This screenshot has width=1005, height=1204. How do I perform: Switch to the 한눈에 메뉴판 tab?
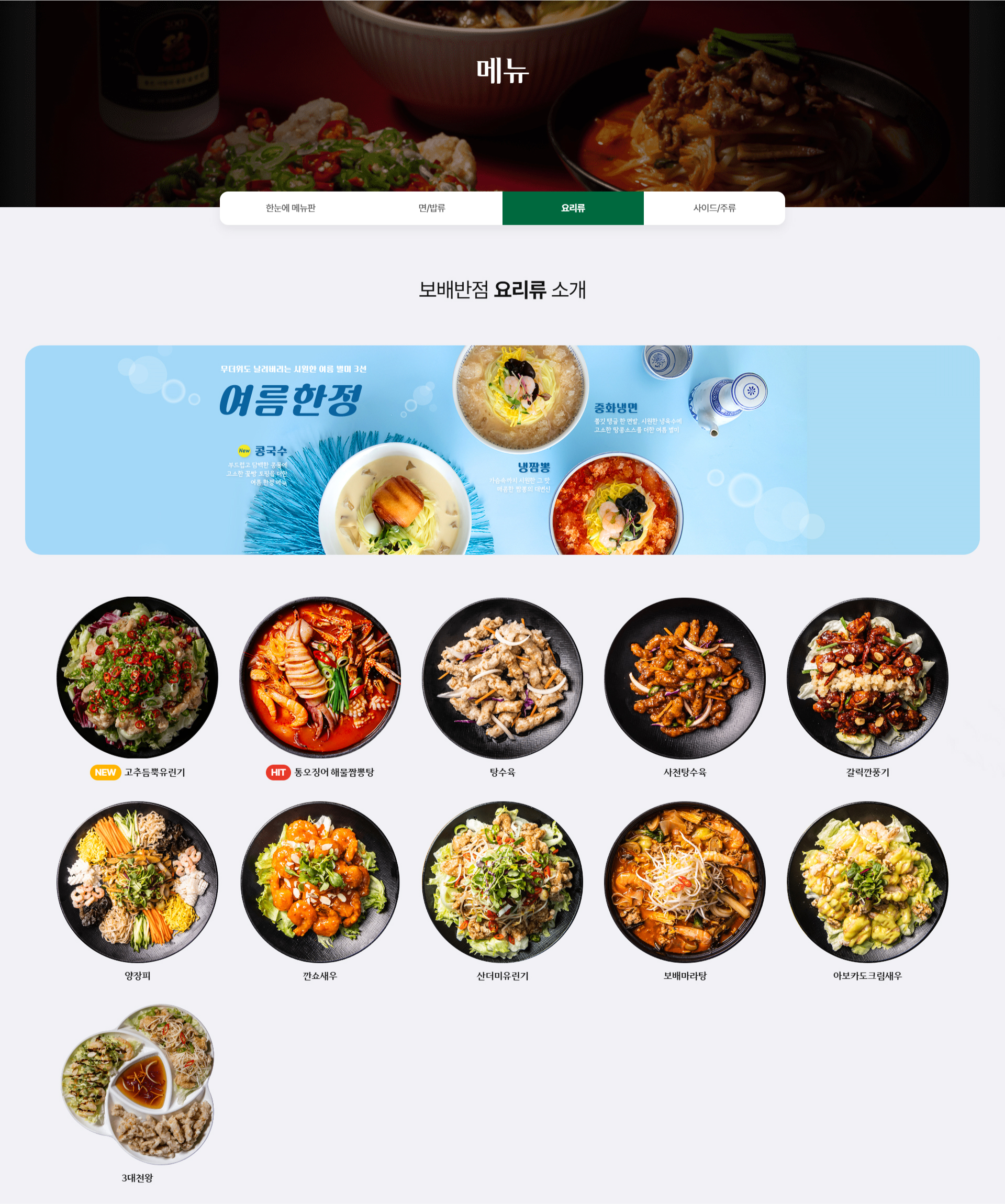pos(290,208)
